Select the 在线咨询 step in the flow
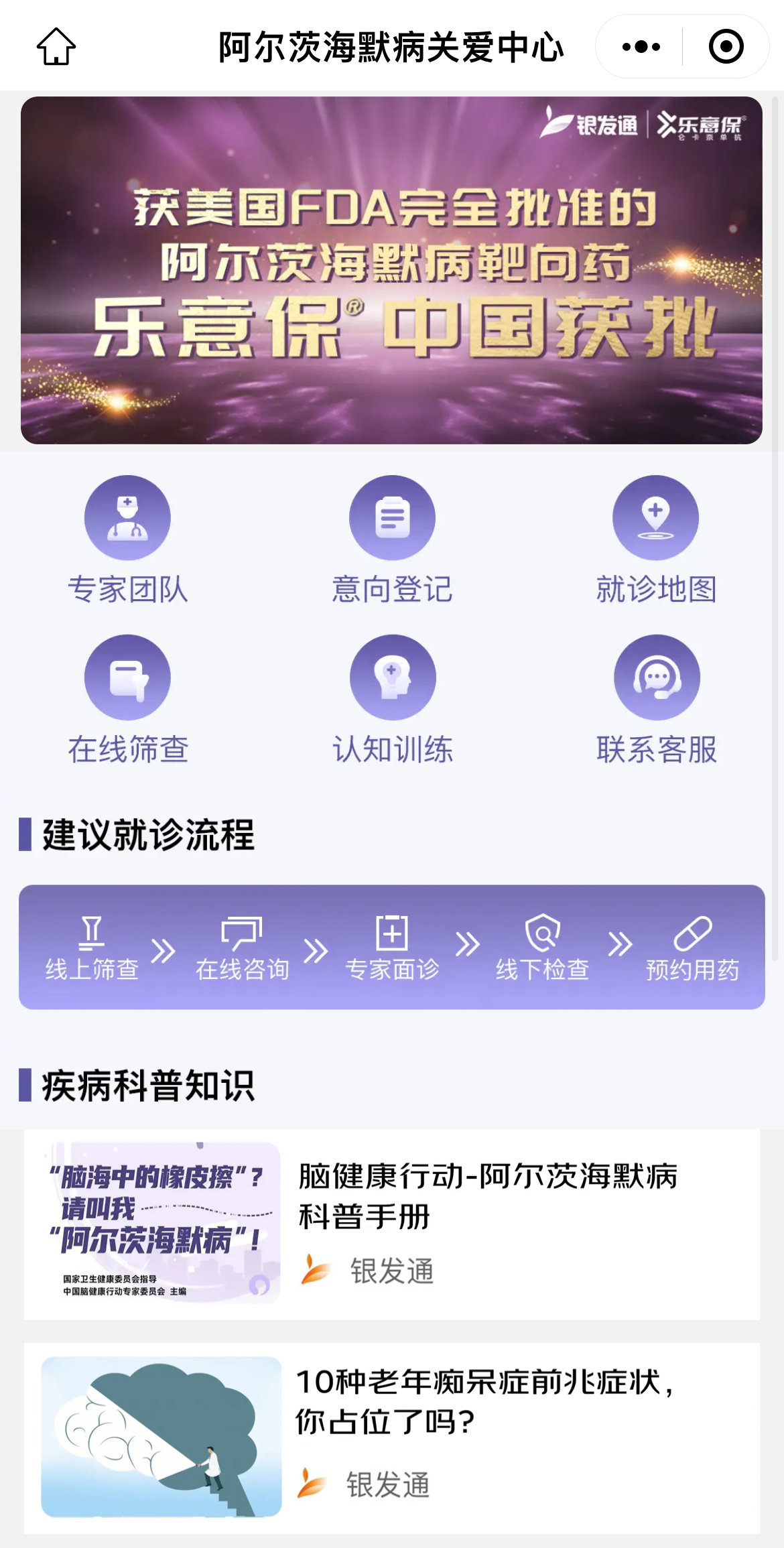This screenshot has height=1548, width=784. [x=242, y=948]
